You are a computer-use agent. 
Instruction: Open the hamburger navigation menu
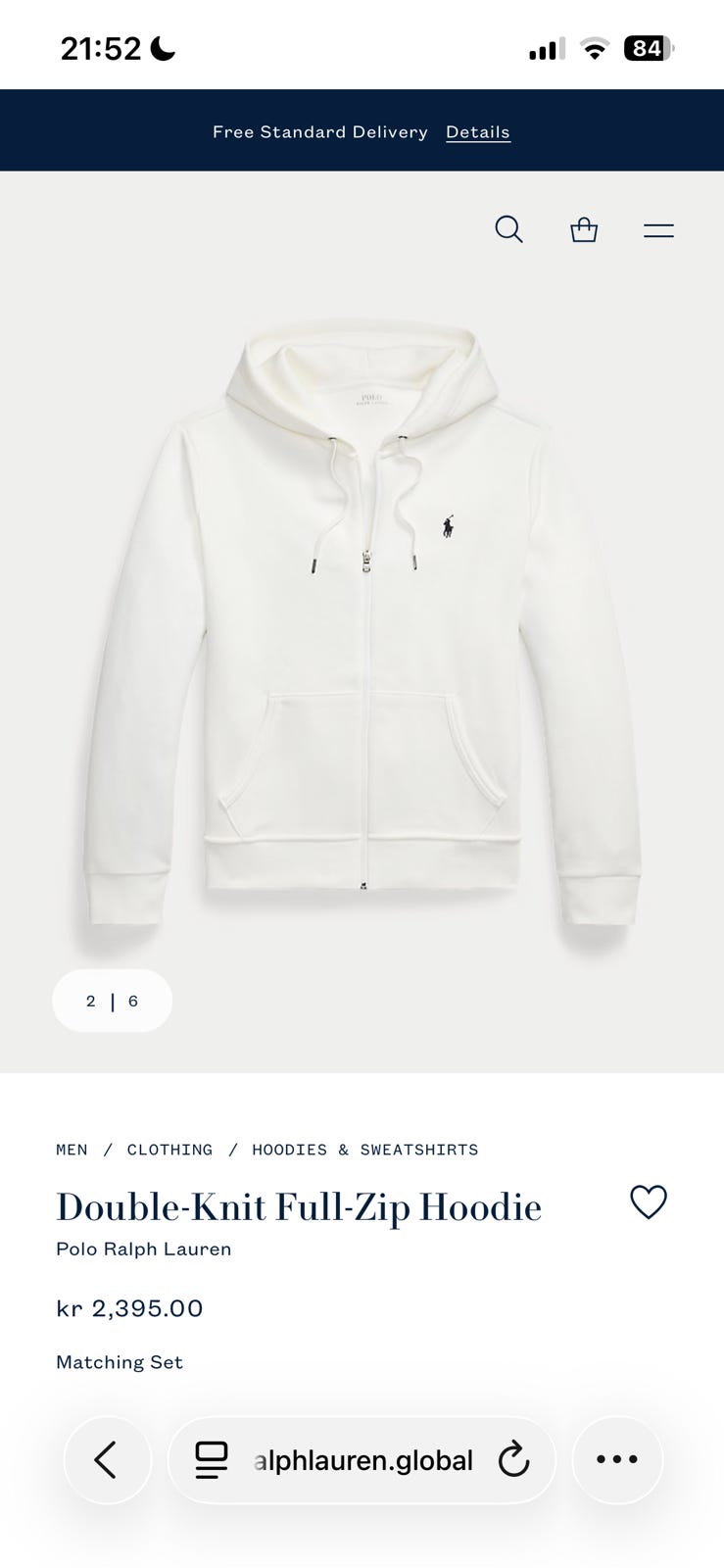[658, 230]
